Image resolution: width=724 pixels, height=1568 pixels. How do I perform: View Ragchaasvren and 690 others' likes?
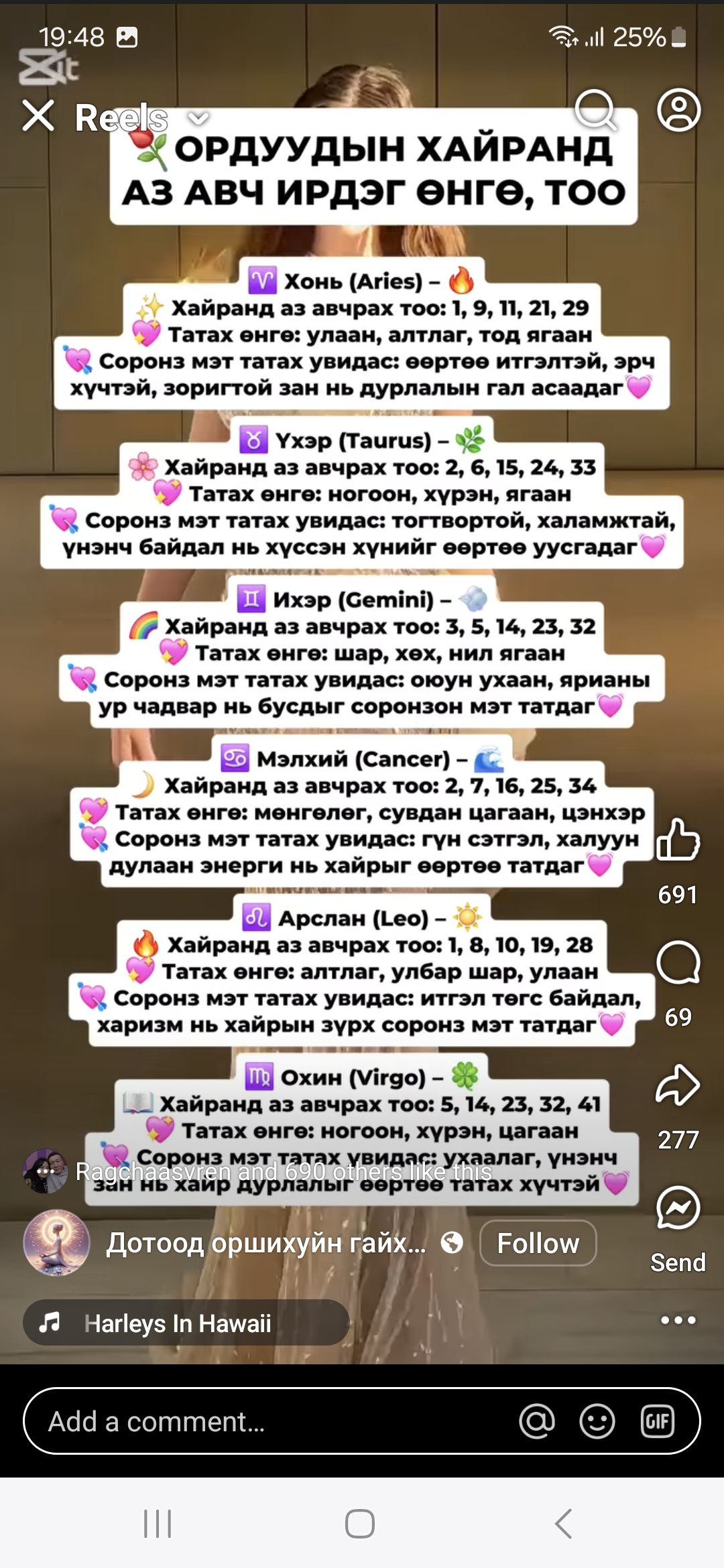coord(284,1171)
